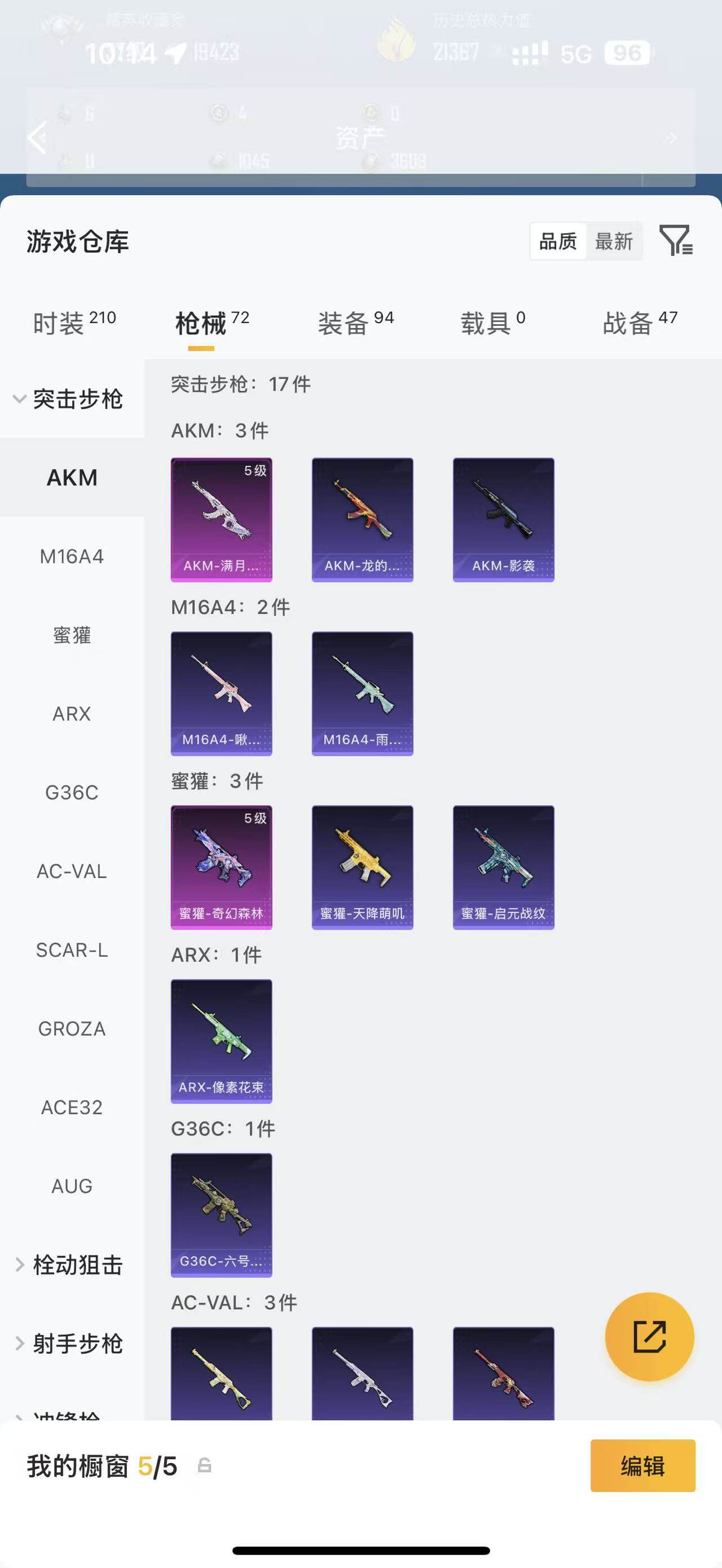Choose GROZA from the weapon list
The height and width of the screenshot is (1568, 722).
pos(72,1028)
